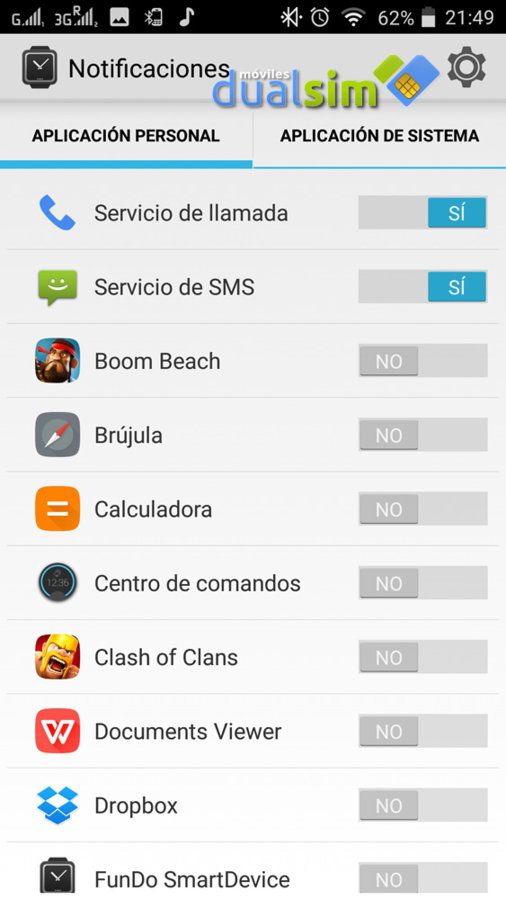Image resolution: width=506 pixels, height=900 pixels.
Task: Turn off Servicio de SMS notifications
Action: (x=423, y=287)
